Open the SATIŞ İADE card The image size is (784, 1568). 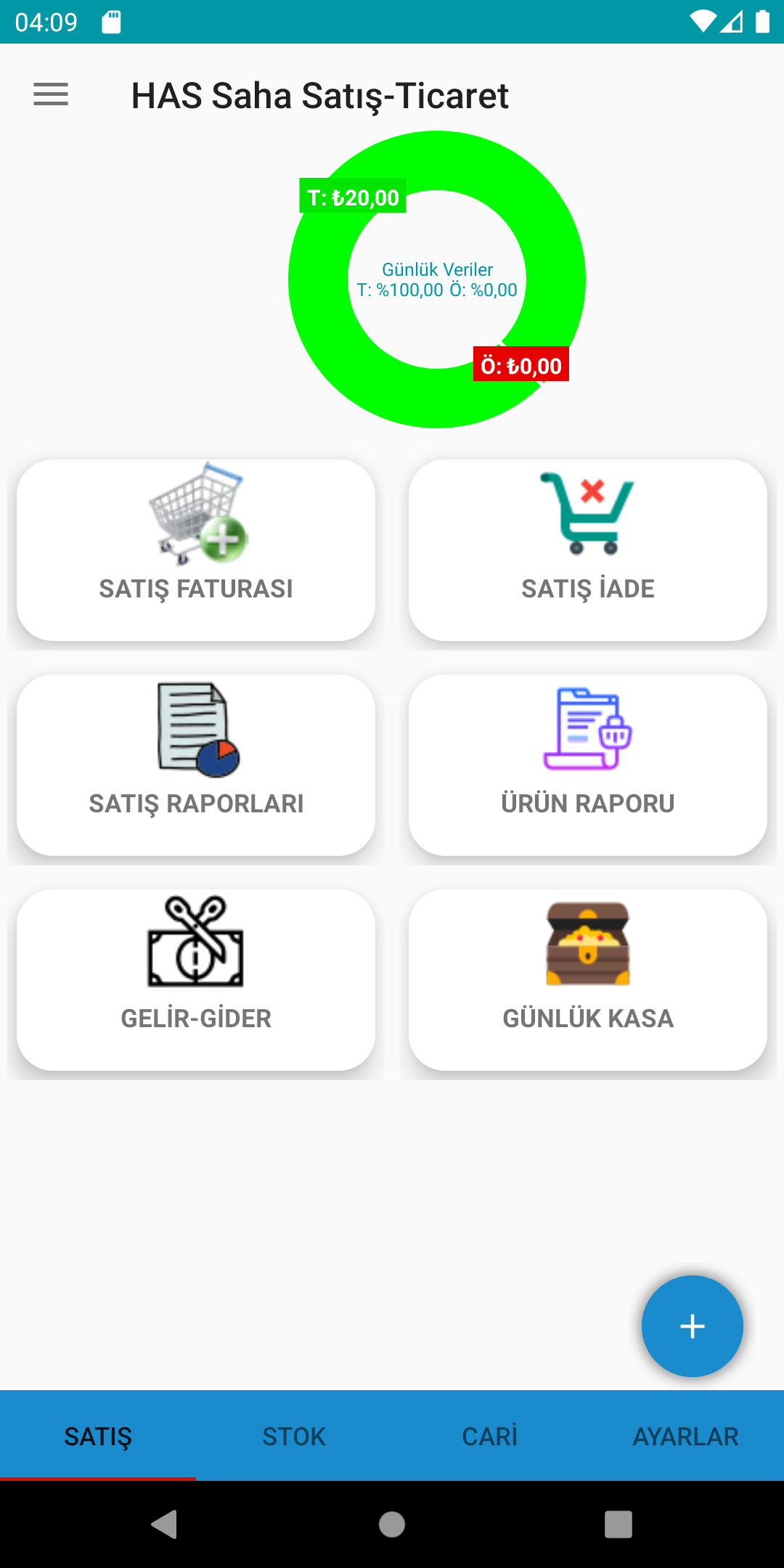(x=588, y=550)
